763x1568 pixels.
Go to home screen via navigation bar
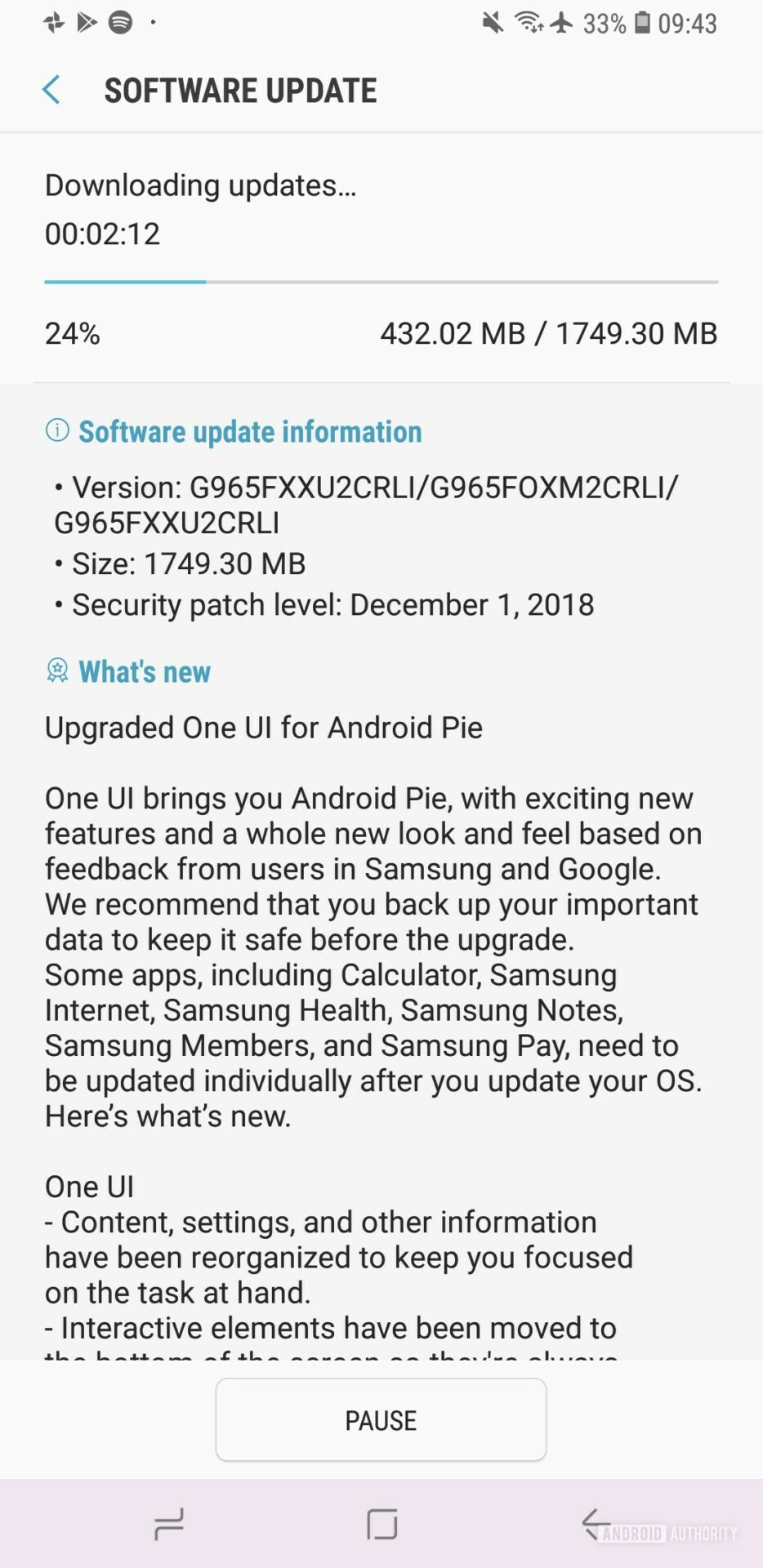(x=381, y=1524)
